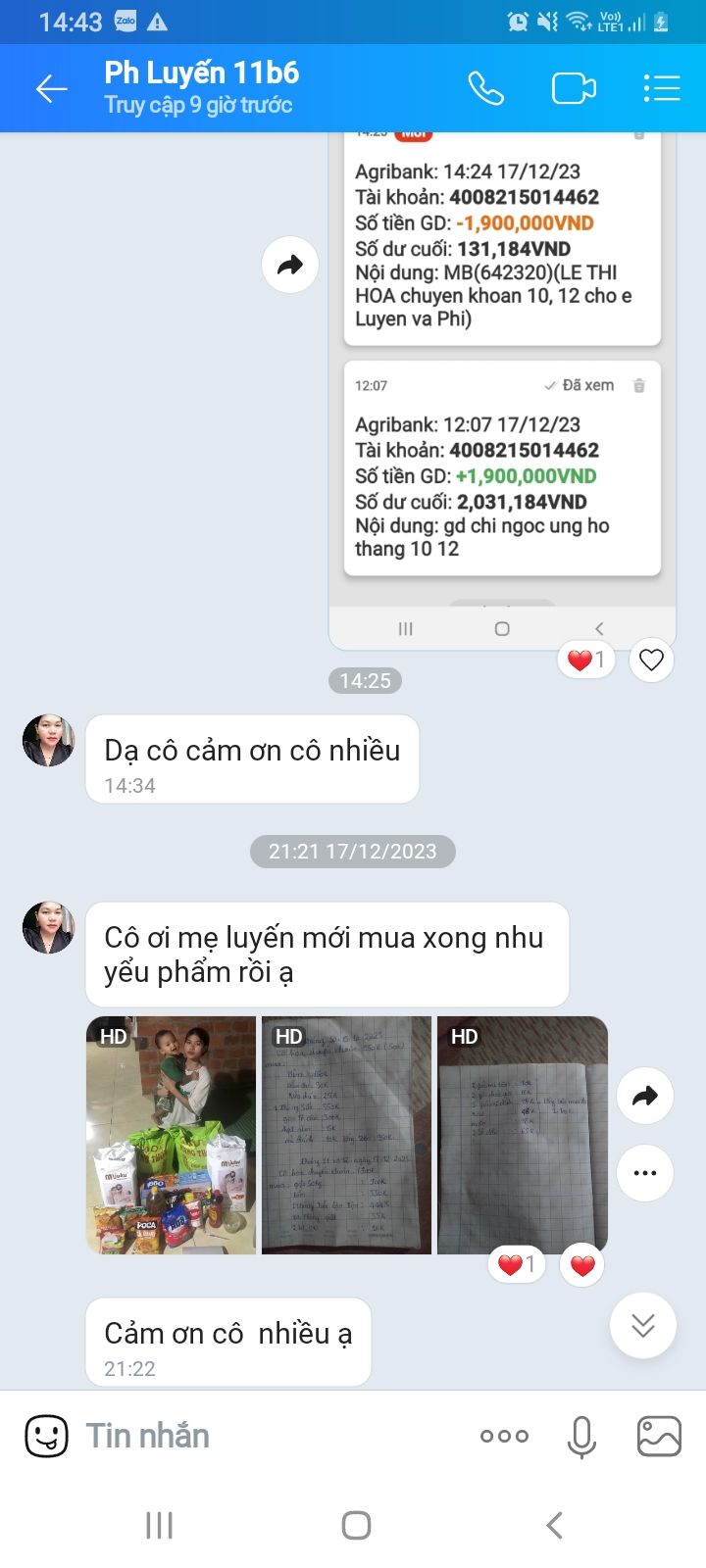Start a video call with Ph Luyến 11b6
706x1568 pixels.
574,88
